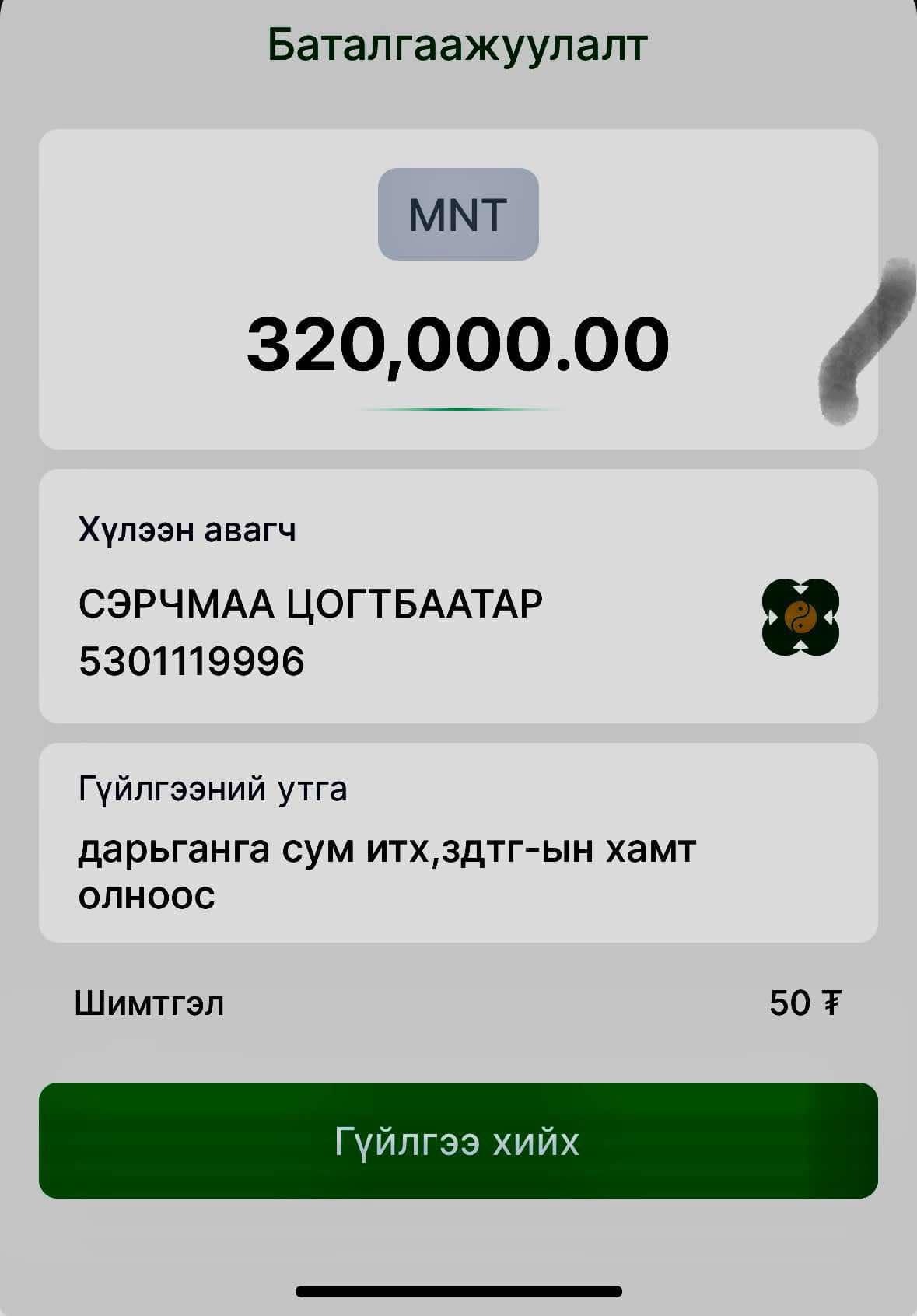Screen dimensions: 917x1316
Task: Tap the Гүйлгээ хийх button
Action: click(458, 1140)
